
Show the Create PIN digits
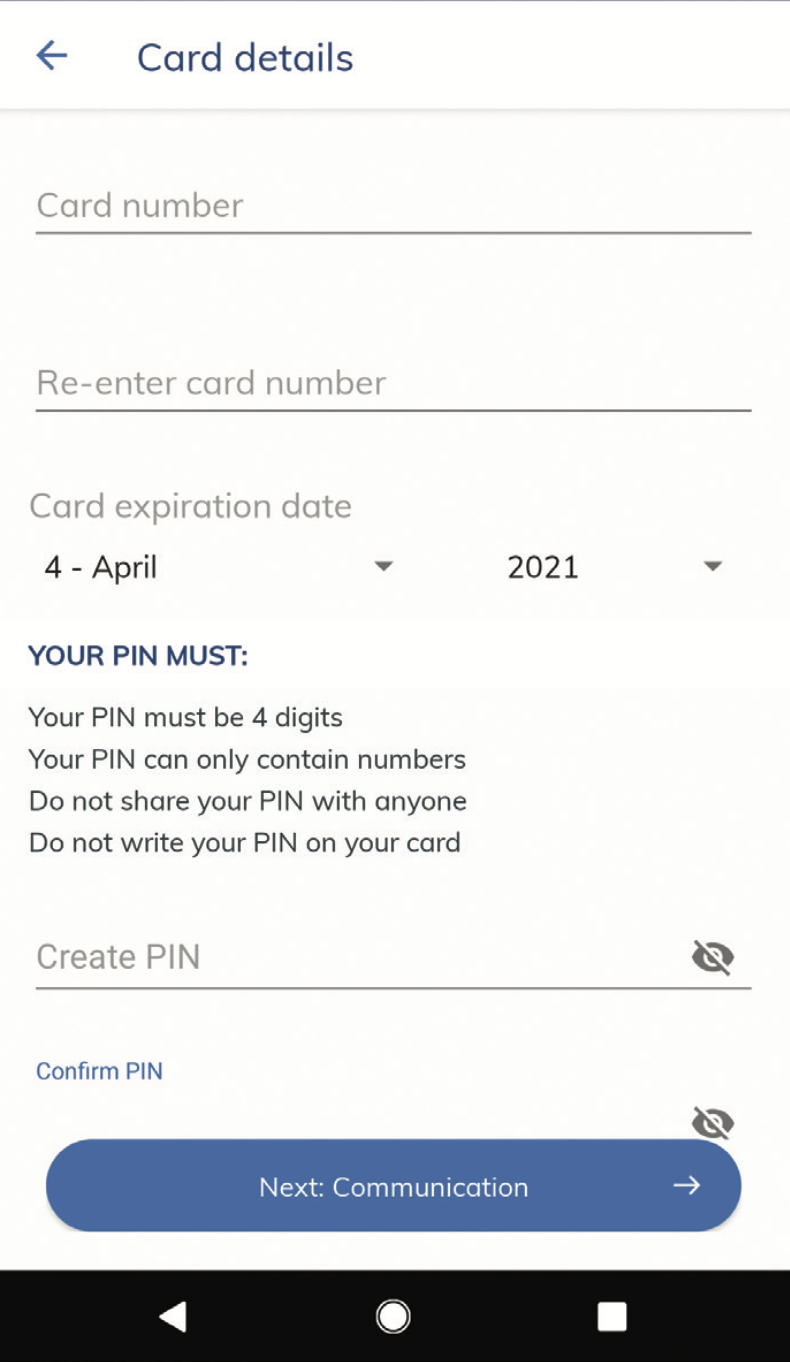pos(712,957)
